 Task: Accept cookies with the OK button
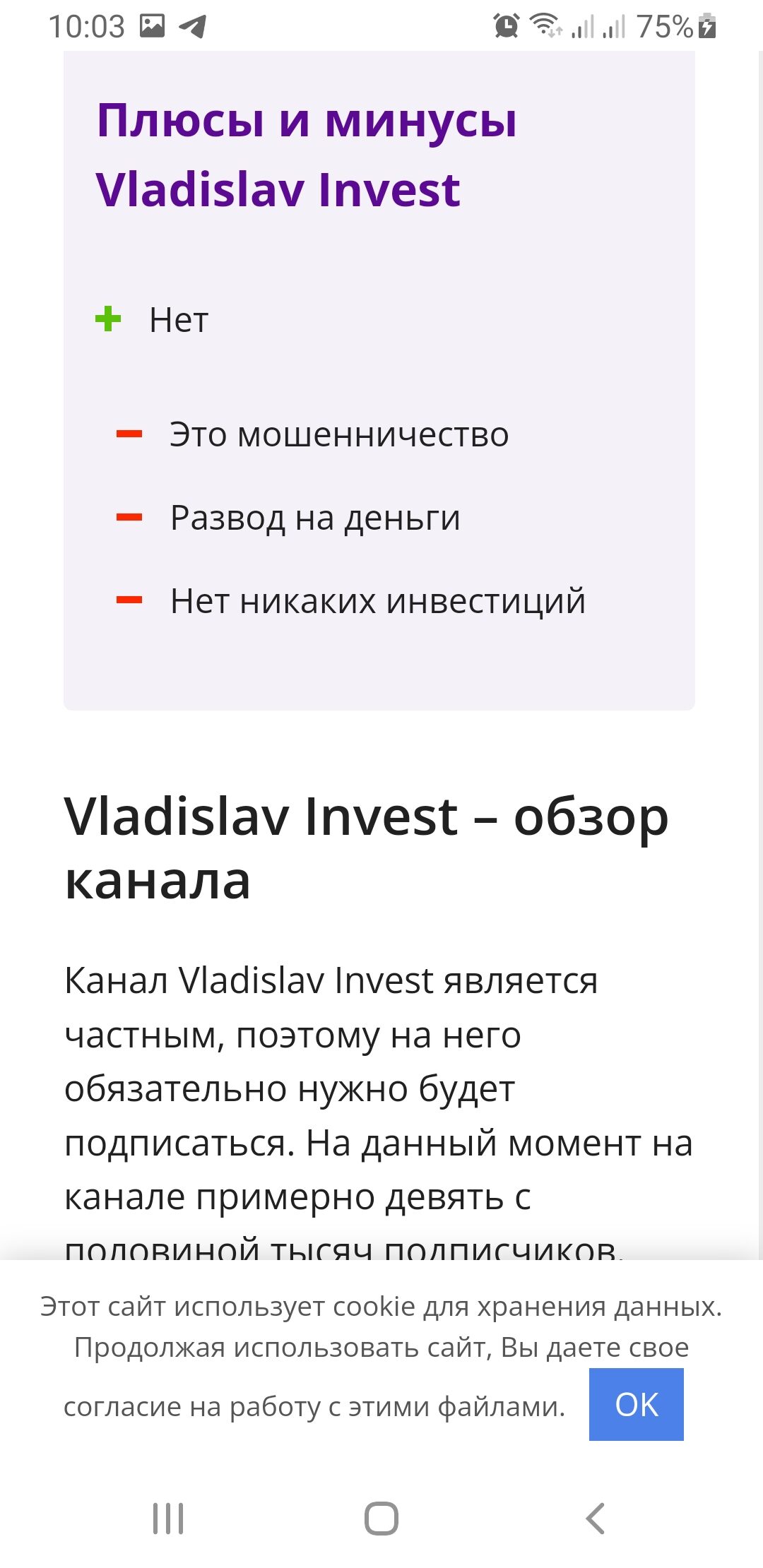click(636, 1404)
